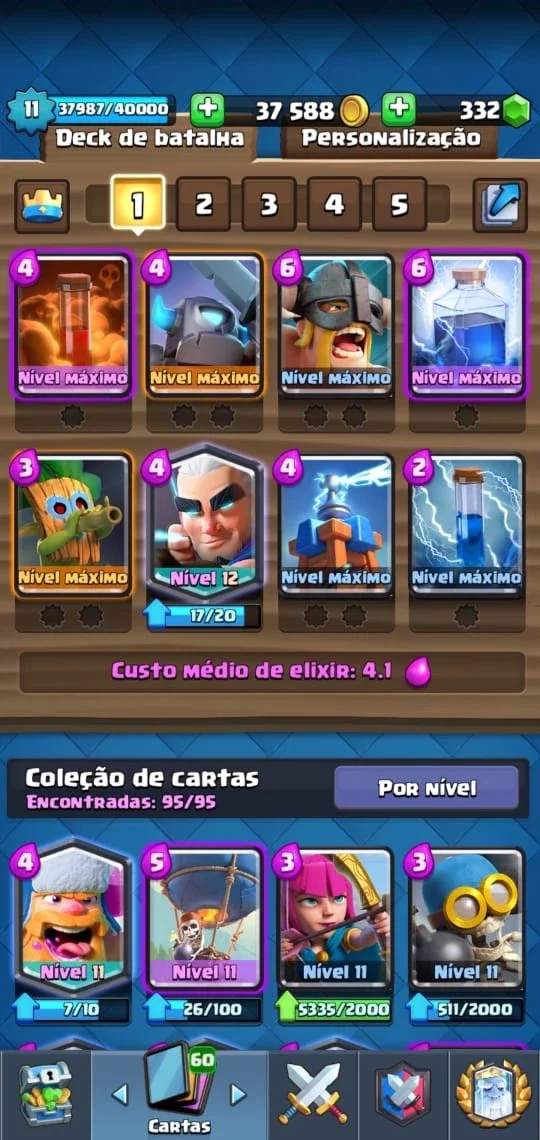This screenshot has height=1140, width=540.
Task: Change sorting with Por nível button
Action: point(427,788)
